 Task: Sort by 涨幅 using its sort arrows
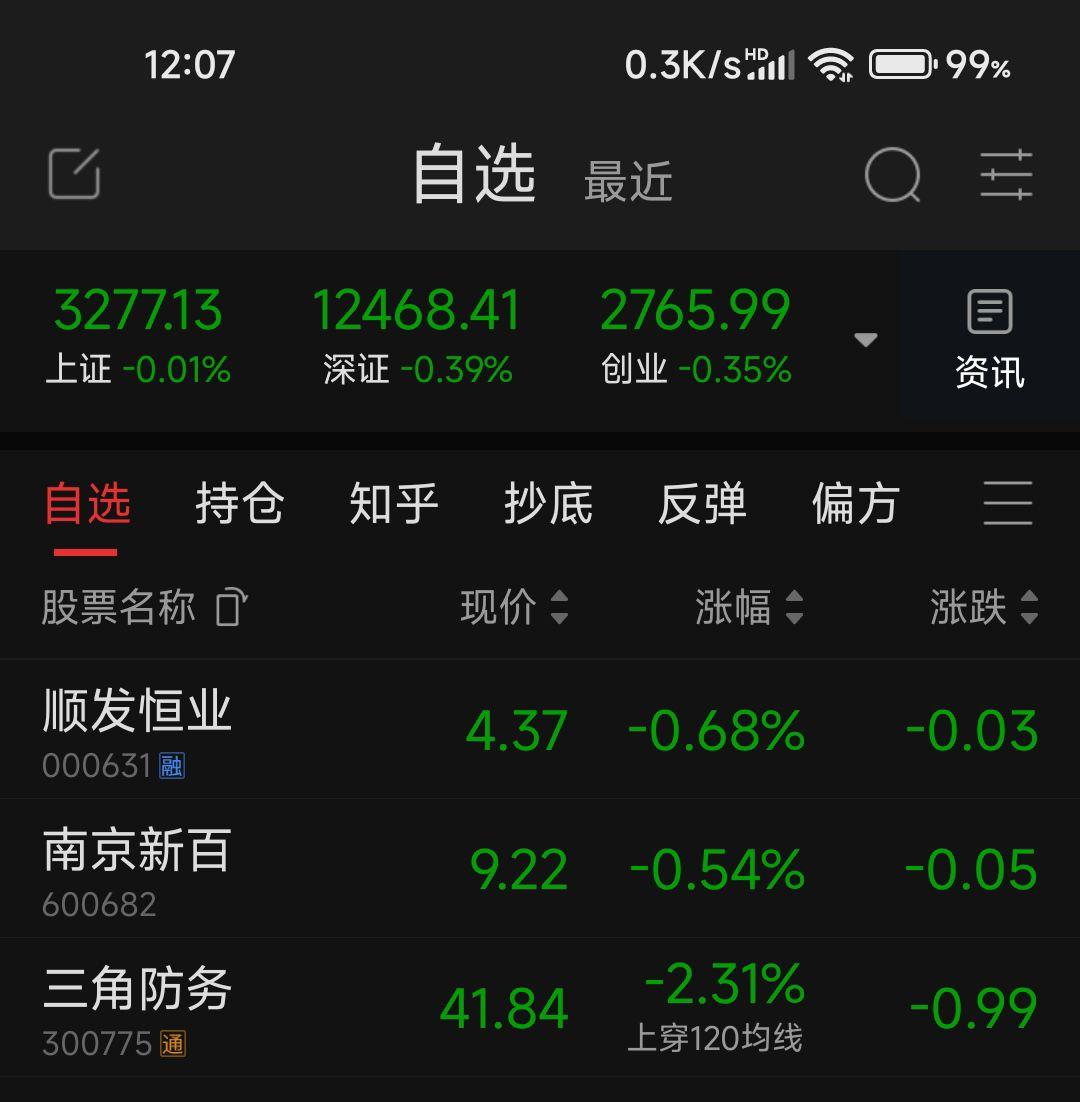click(x=795, y=608)
